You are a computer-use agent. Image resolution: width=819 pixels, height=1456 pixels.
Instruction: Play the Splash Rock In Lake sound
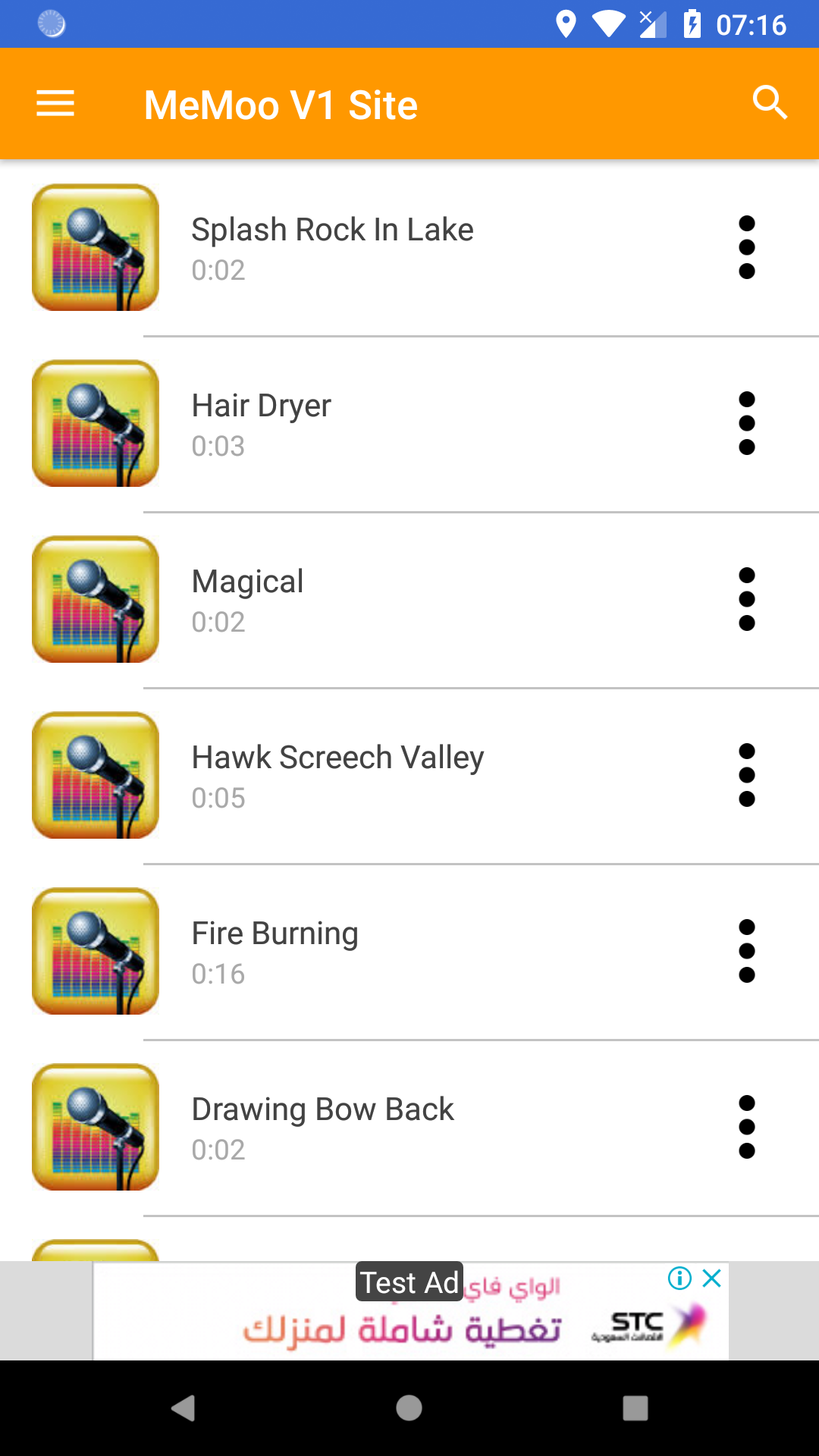[x=332, y=247]
